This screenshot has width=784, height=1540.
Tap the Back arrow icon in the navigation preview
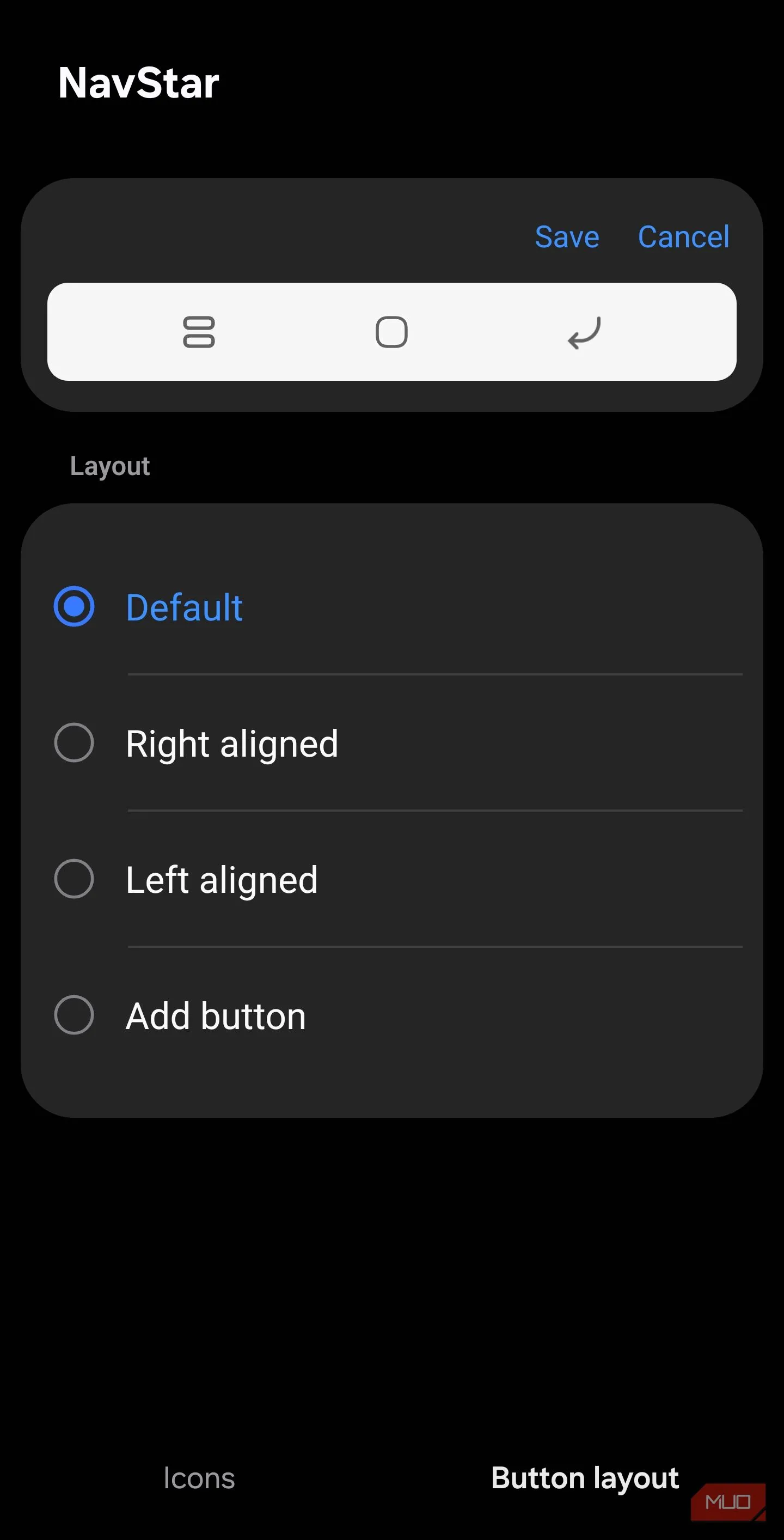(584, 333)
